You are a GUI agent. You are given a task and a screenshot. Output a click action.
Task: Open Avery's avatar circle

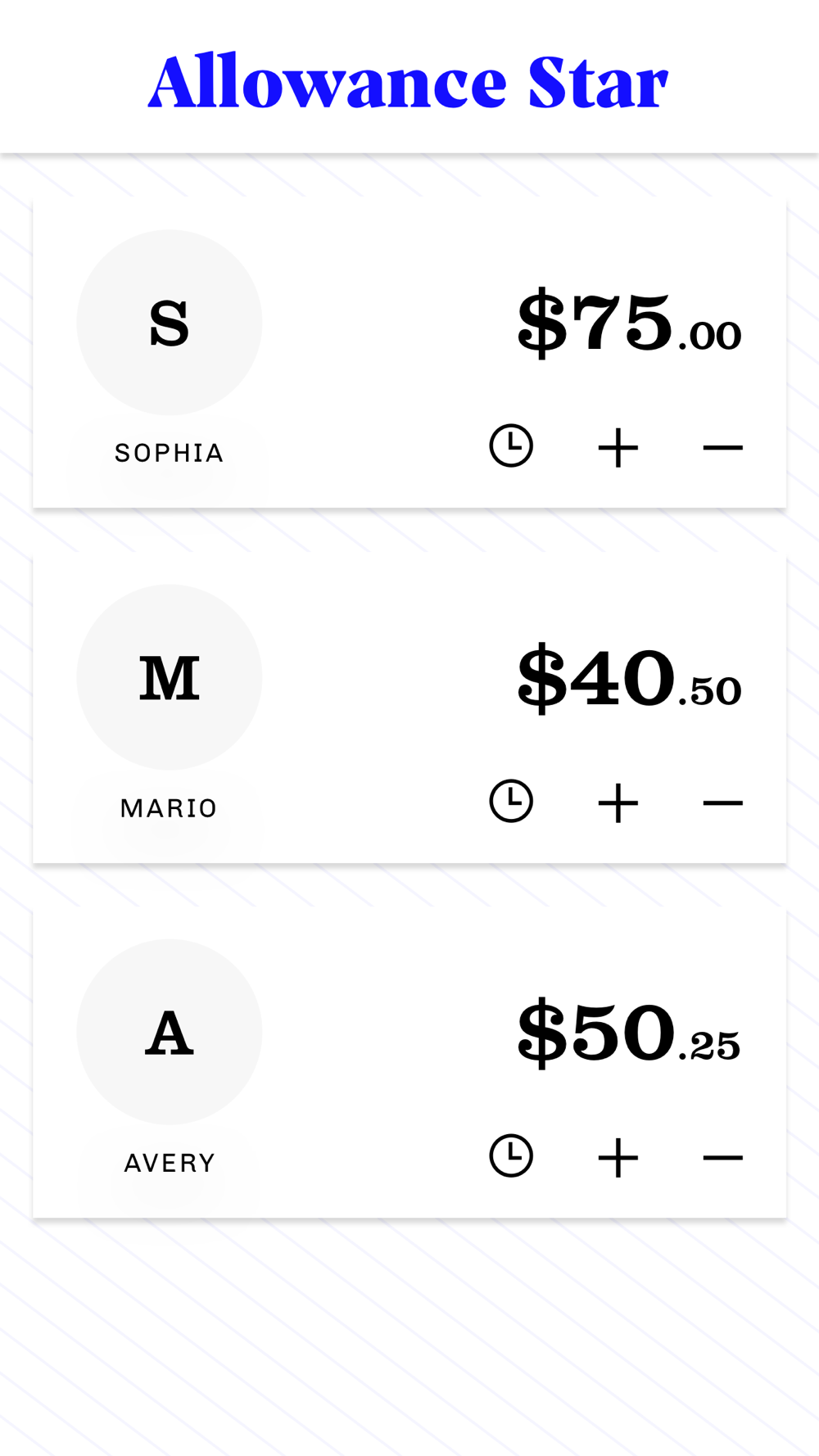(170, 1032)
